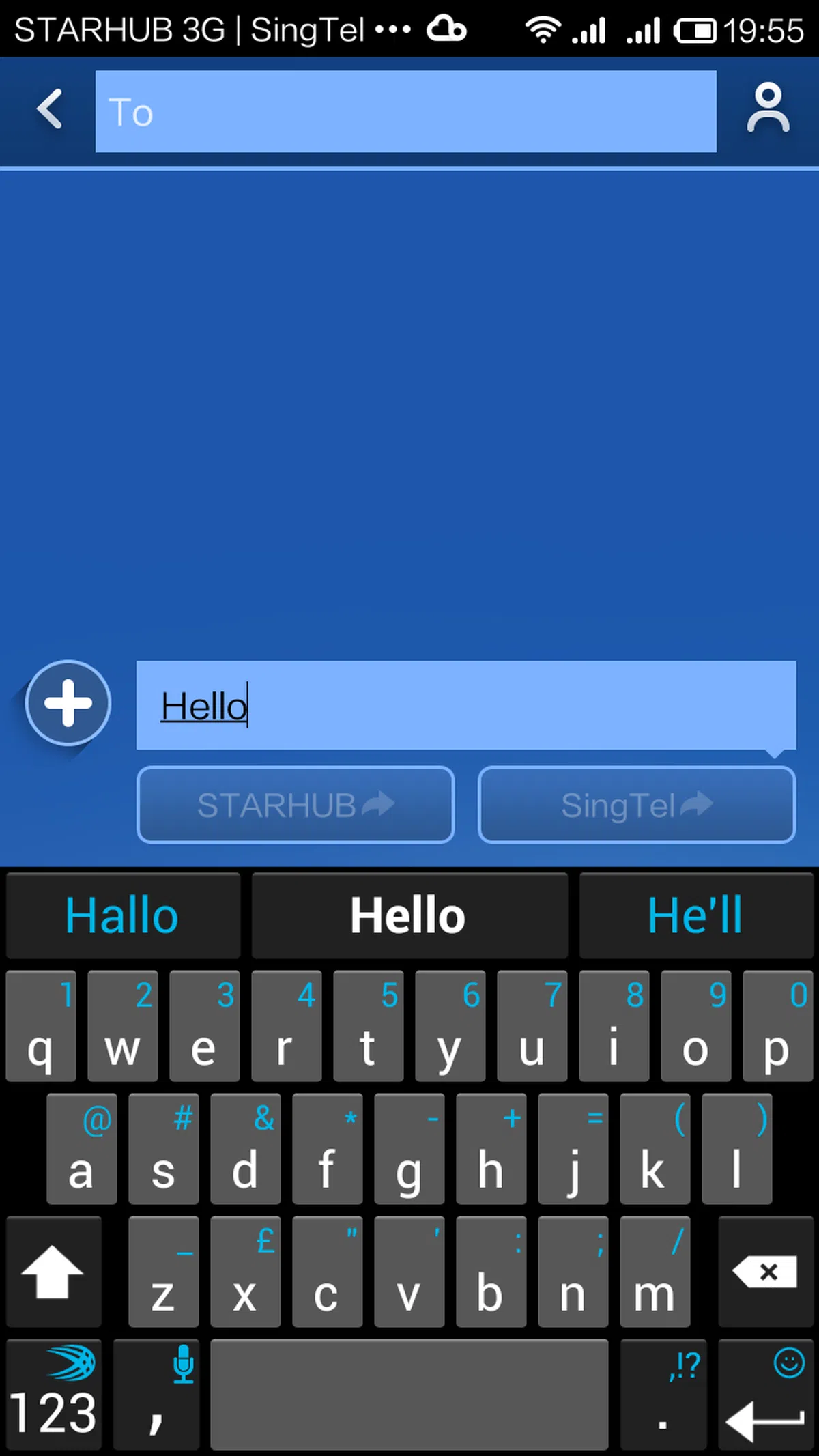Send message via STARHUB
This screenshot has width=819, height=1456.
[x=296, y=805]
